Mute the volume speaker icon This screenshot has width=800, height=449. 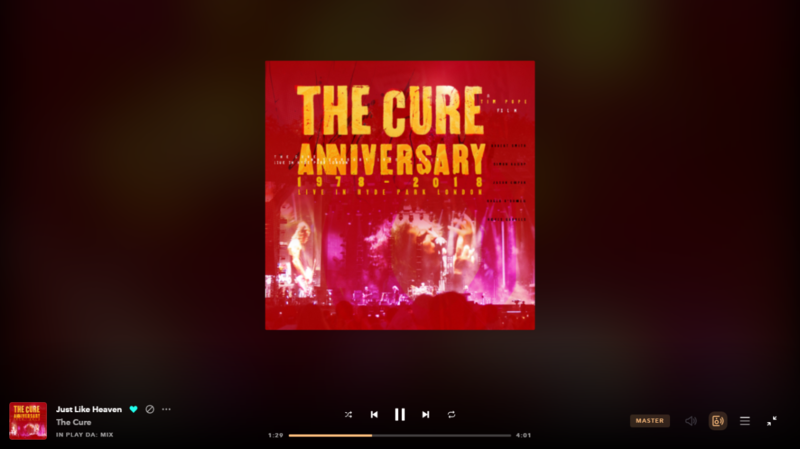[x=691, y=421]
